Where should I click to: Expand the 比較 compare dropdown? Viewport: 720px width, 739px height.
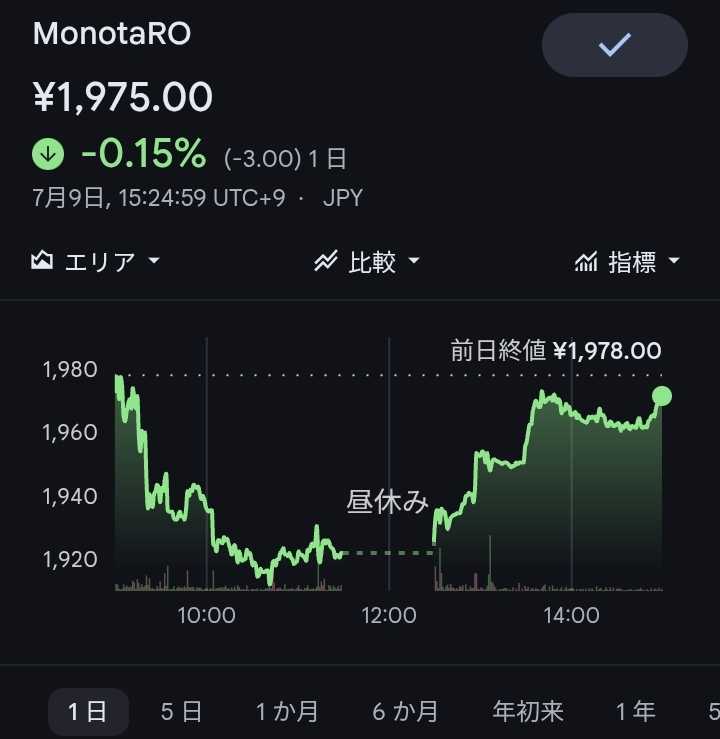[x=367, y=262]
